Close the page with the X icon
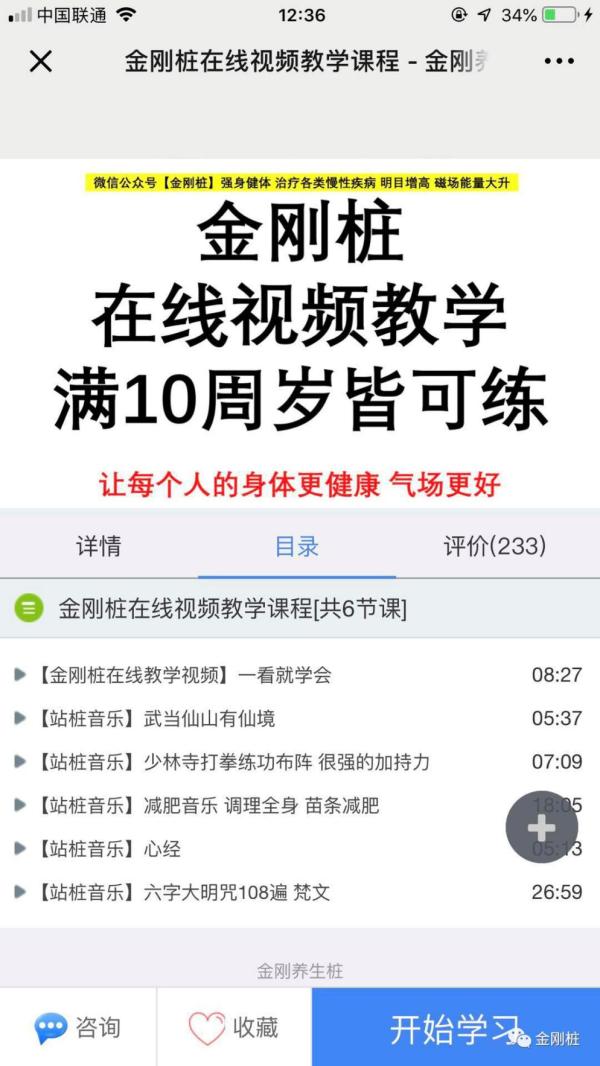The height and width of the screenshot is (1066, 600). coord(40,62)
